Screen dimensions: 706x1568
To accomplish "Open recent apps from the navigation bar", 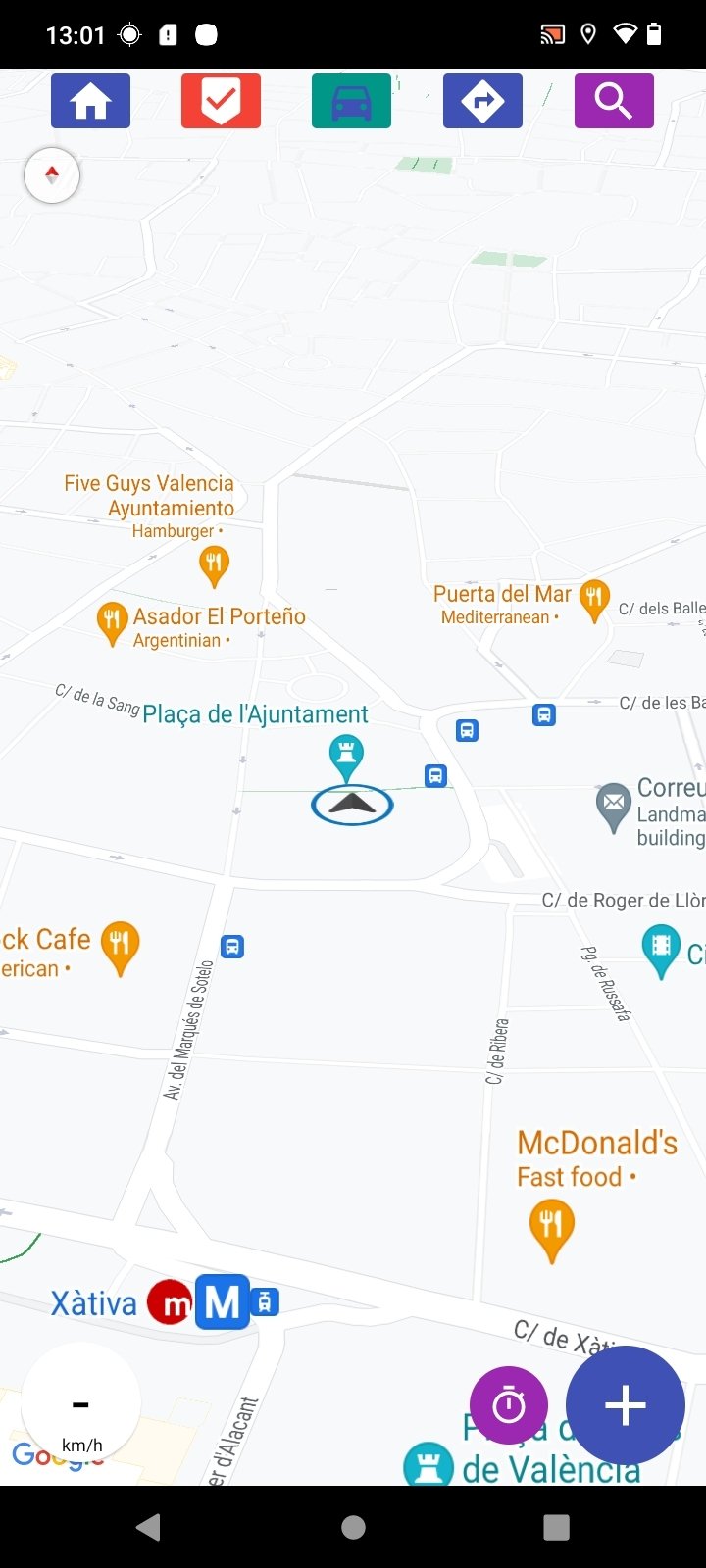I will click(x=556, y=1527).
